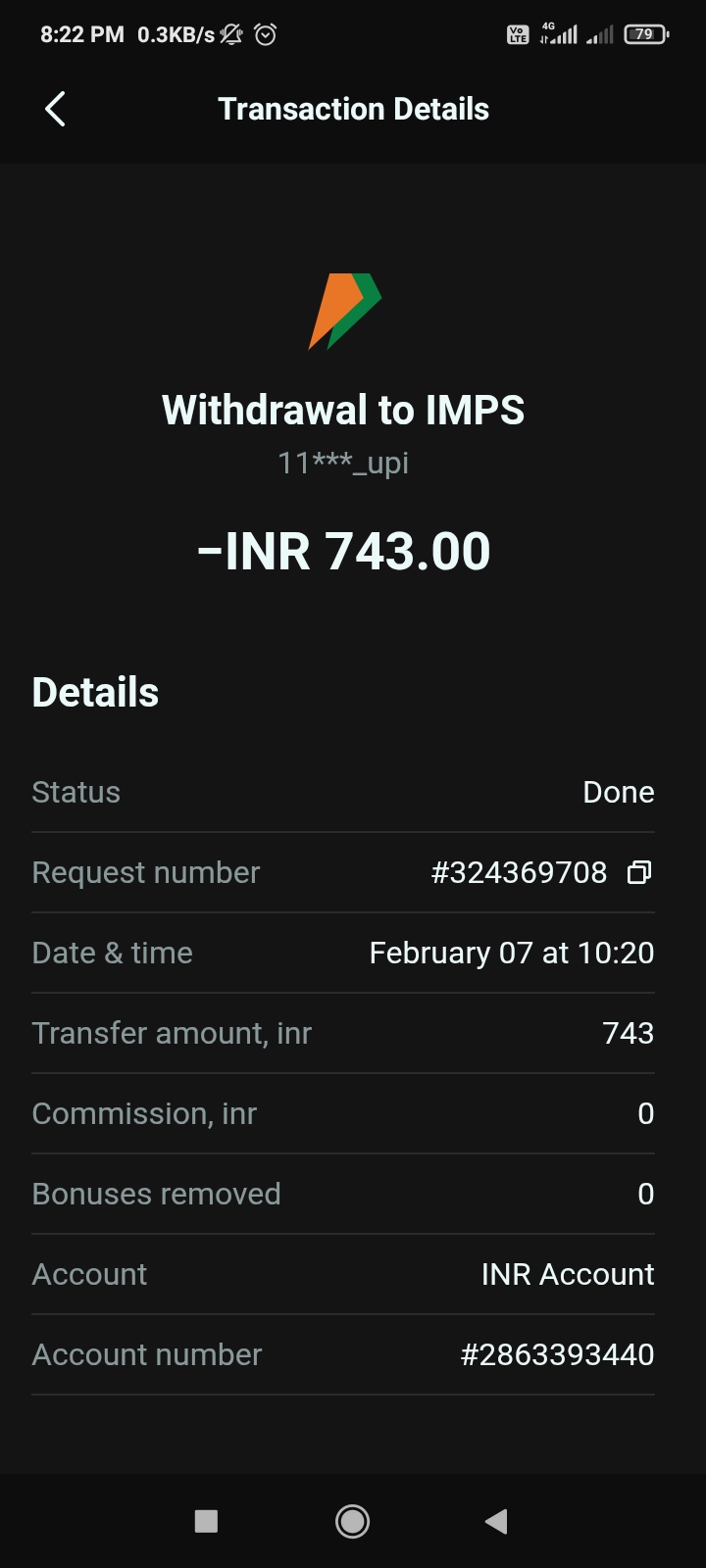This screenshot has width=706, height=1568.
Task: Tap the system home button
Action: coord(352,1521)
